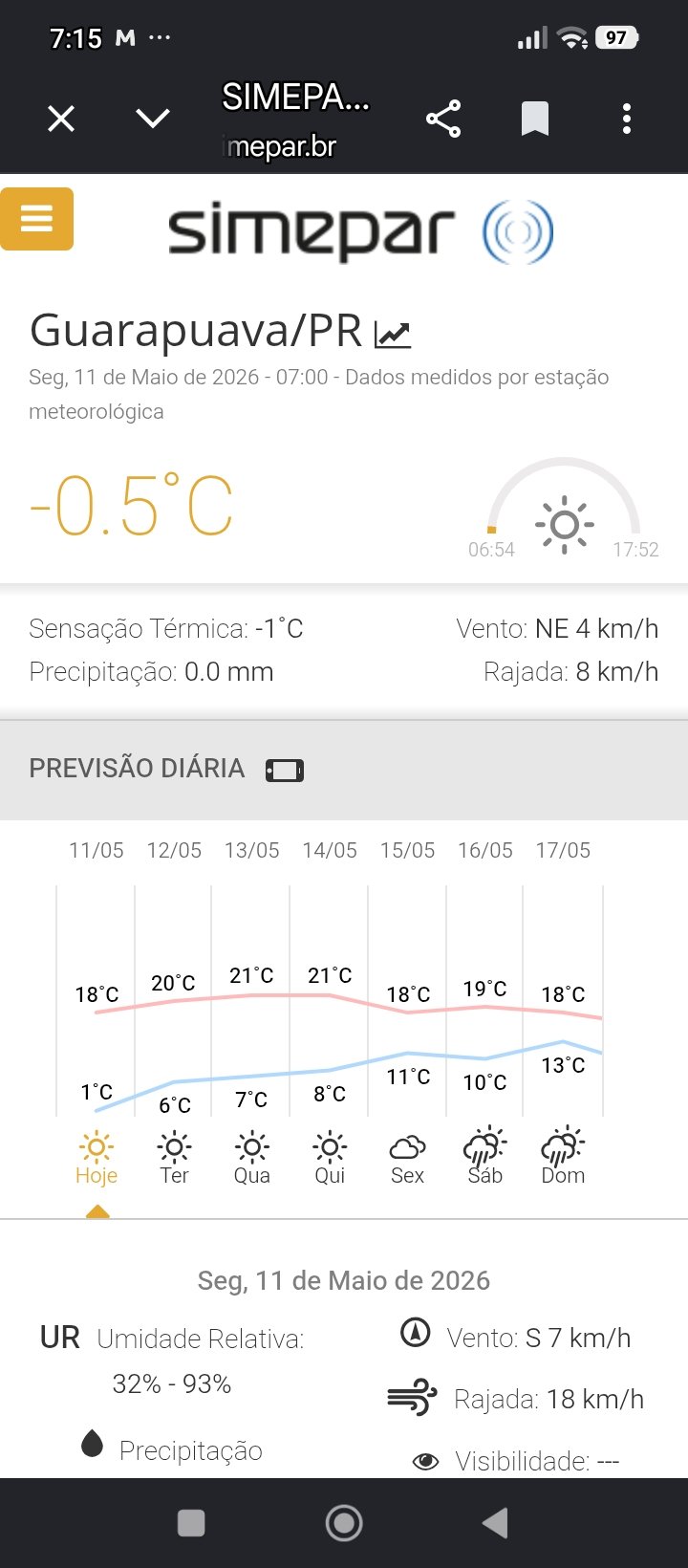Image resolution: width=688 pixels, height=1568 pixels.
Task: Open the Sáb forecast day
Action: click(x=485, y=1158)
